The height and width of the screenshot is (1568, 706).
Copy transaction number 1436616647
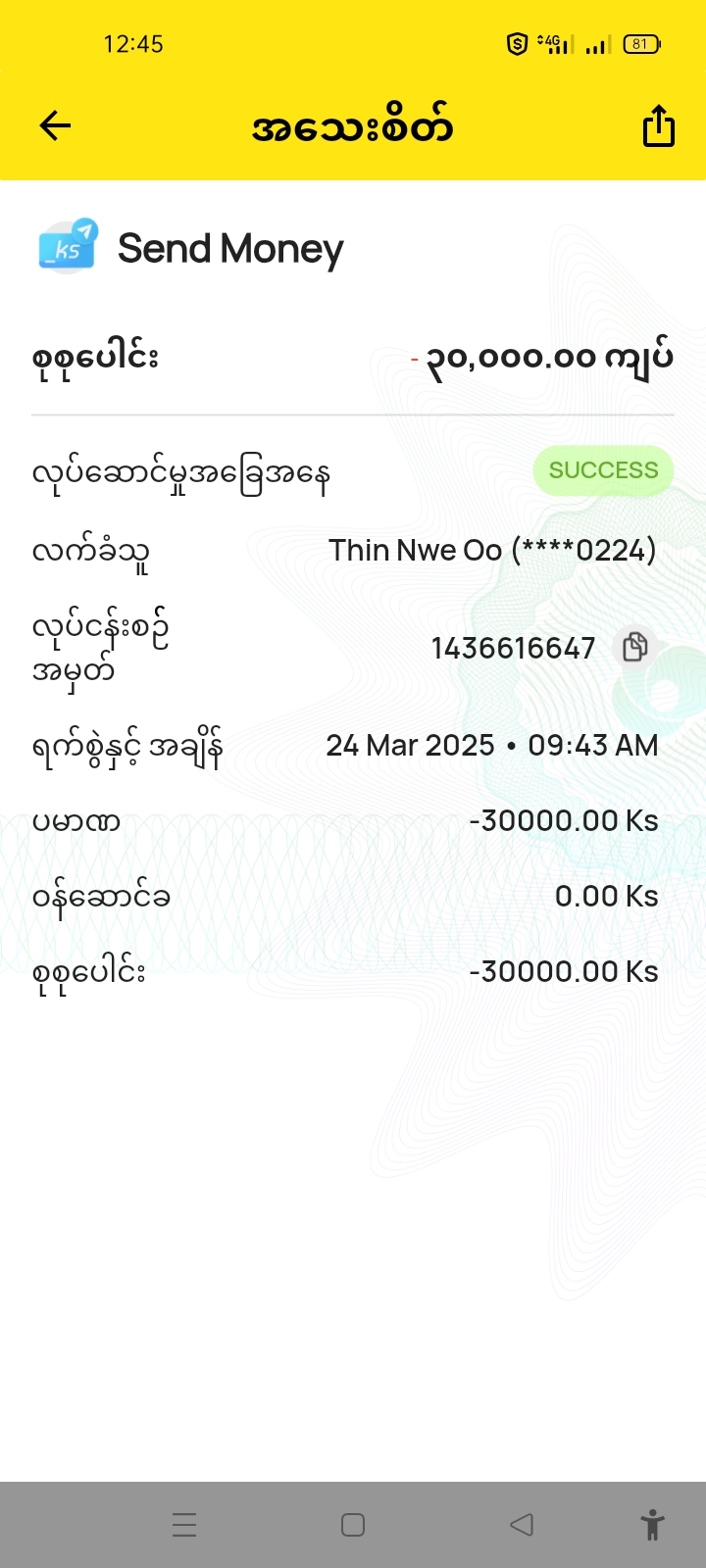click(634, 647)
